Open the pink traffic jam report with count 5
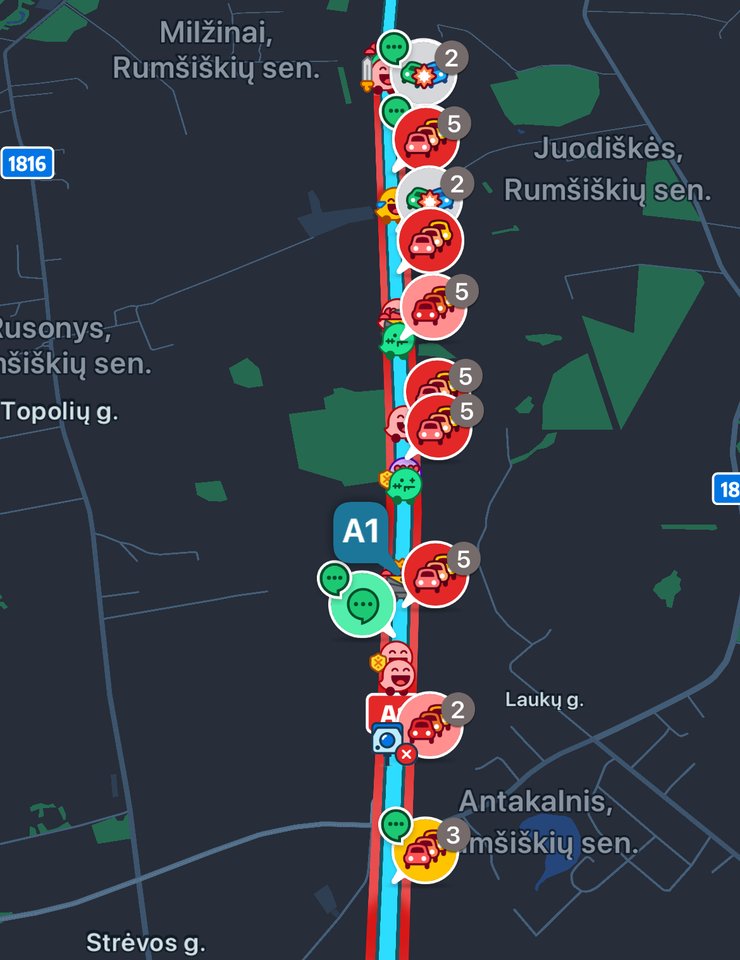Image resolution: width=740 pixels, height=960 pixels. 433,305
